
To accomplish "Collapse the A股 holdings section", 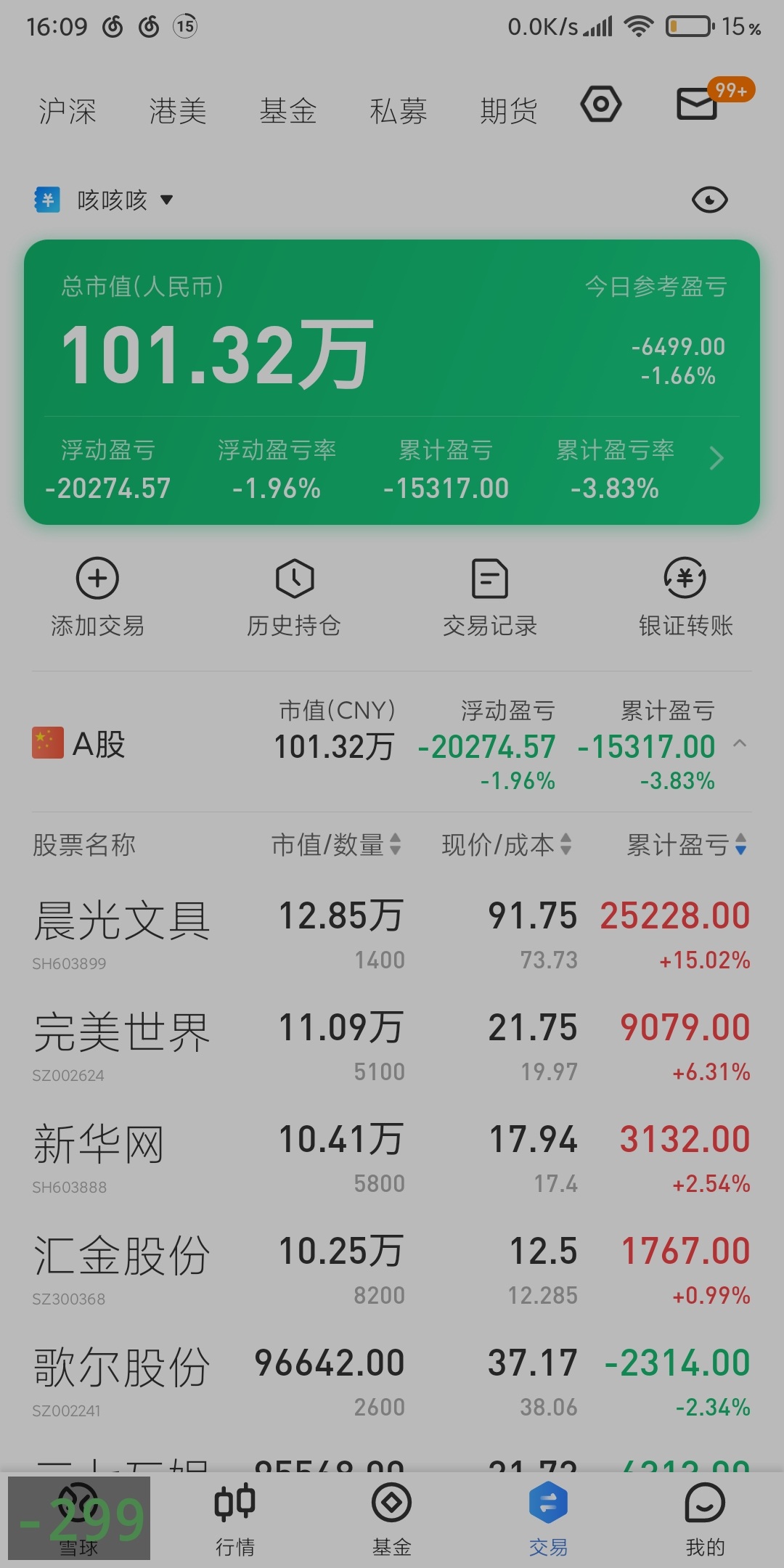I will click(x=740, y=743).
